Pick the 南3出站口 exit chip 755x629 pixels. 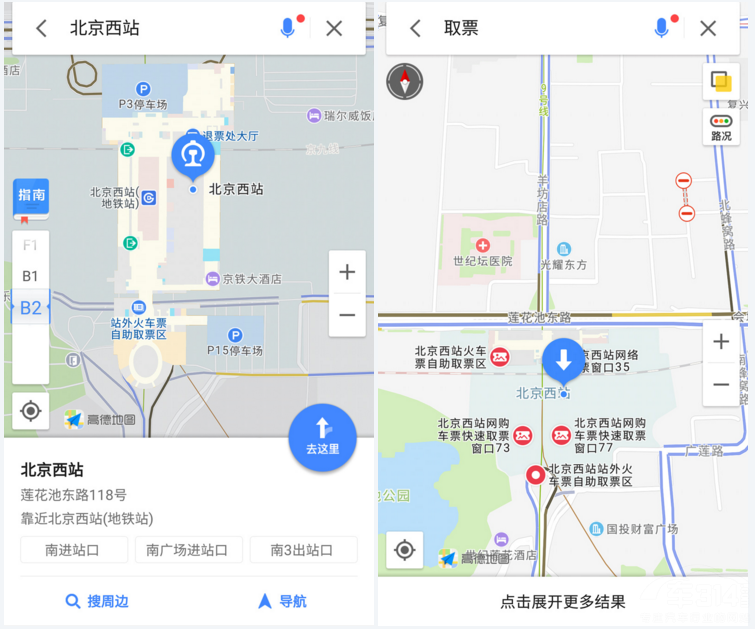pyautogui.click(x=304, y=549)
